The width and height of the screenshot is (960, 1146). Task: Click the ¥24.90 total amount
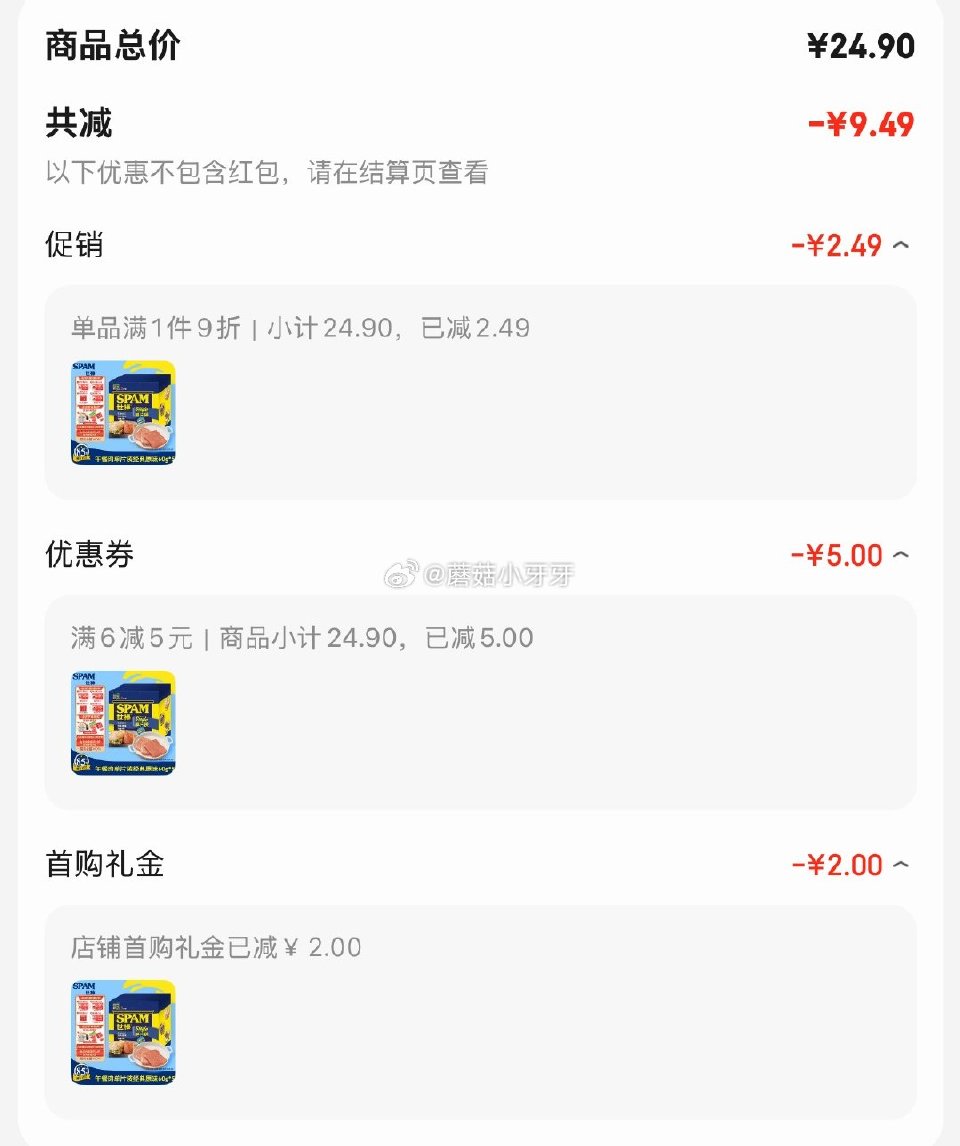click(x=862, y=46)
